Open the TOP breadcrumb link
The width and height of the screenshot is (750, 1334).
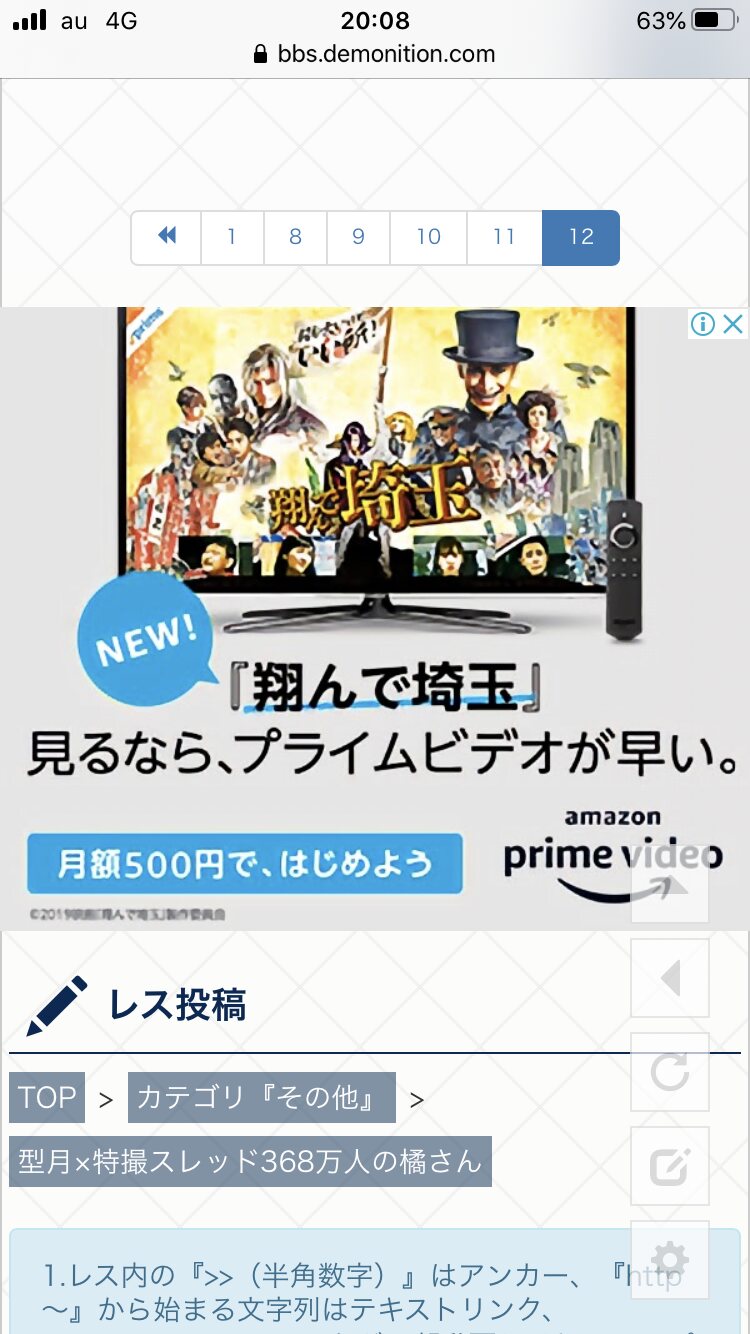pos(47,1098)
